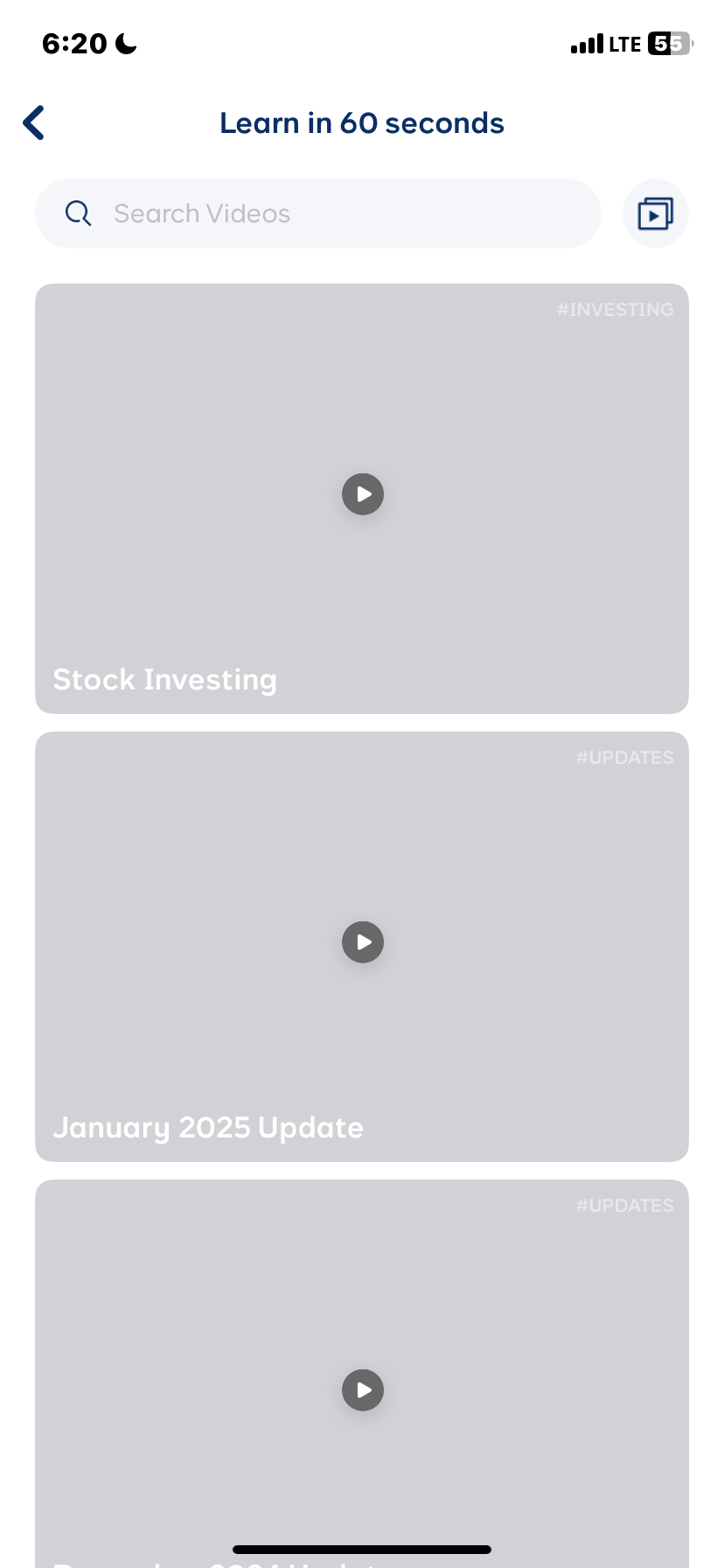Tap the LTE status label
Screen dimensions: 724x1568
click(x=626, y=43)
